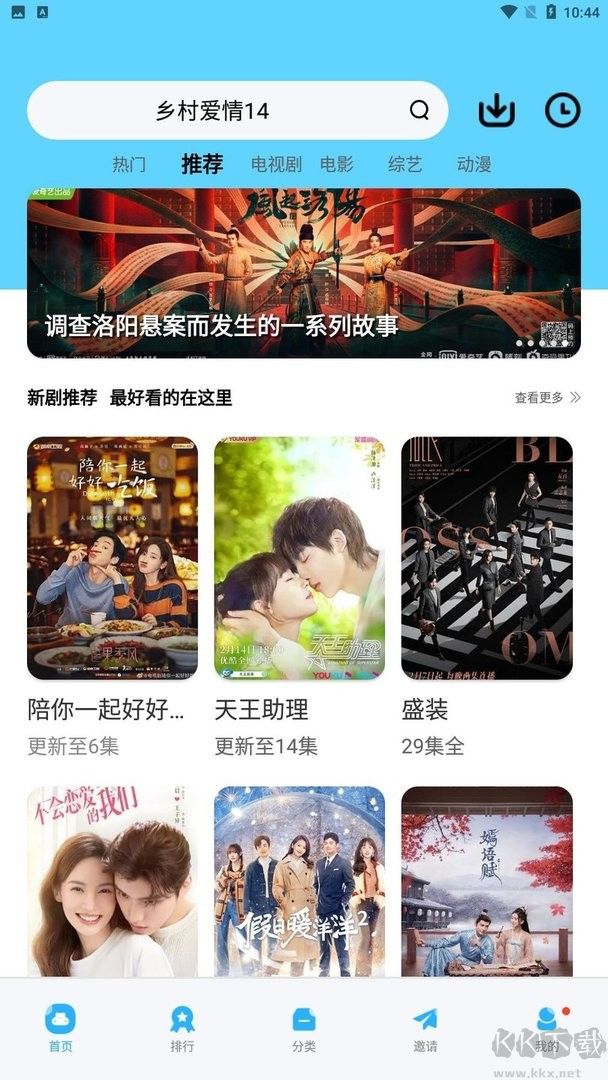
Task: Go to the 首页 home tab
Action: coord(60,1029)
